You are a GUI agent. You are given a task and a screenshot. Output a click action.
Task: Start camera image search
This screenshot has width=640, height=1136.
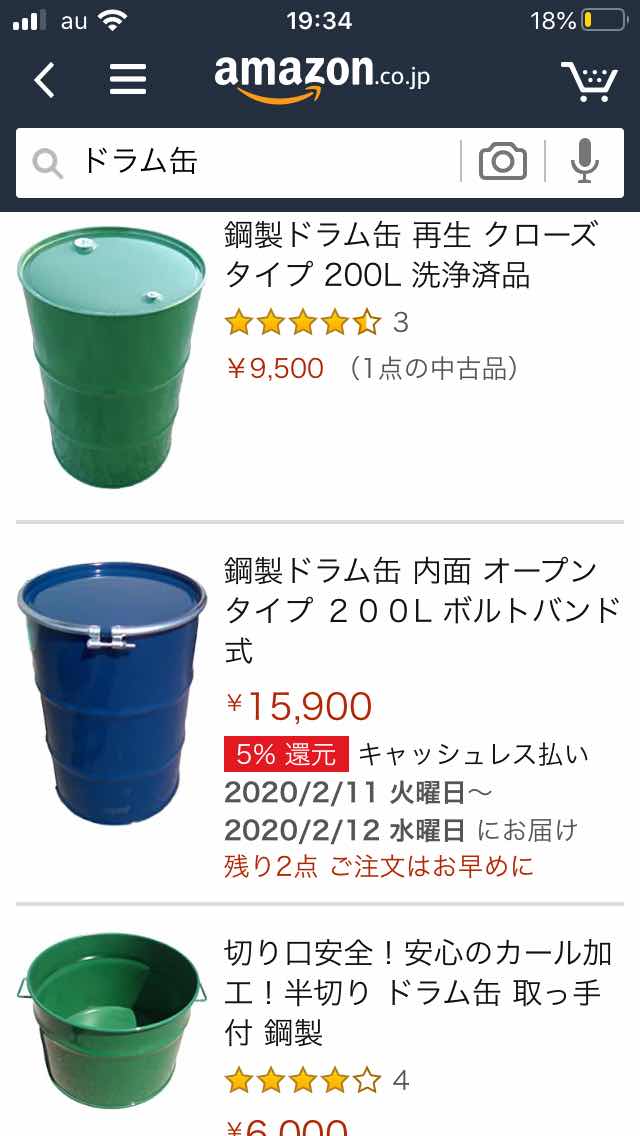(x=502, y=162)
